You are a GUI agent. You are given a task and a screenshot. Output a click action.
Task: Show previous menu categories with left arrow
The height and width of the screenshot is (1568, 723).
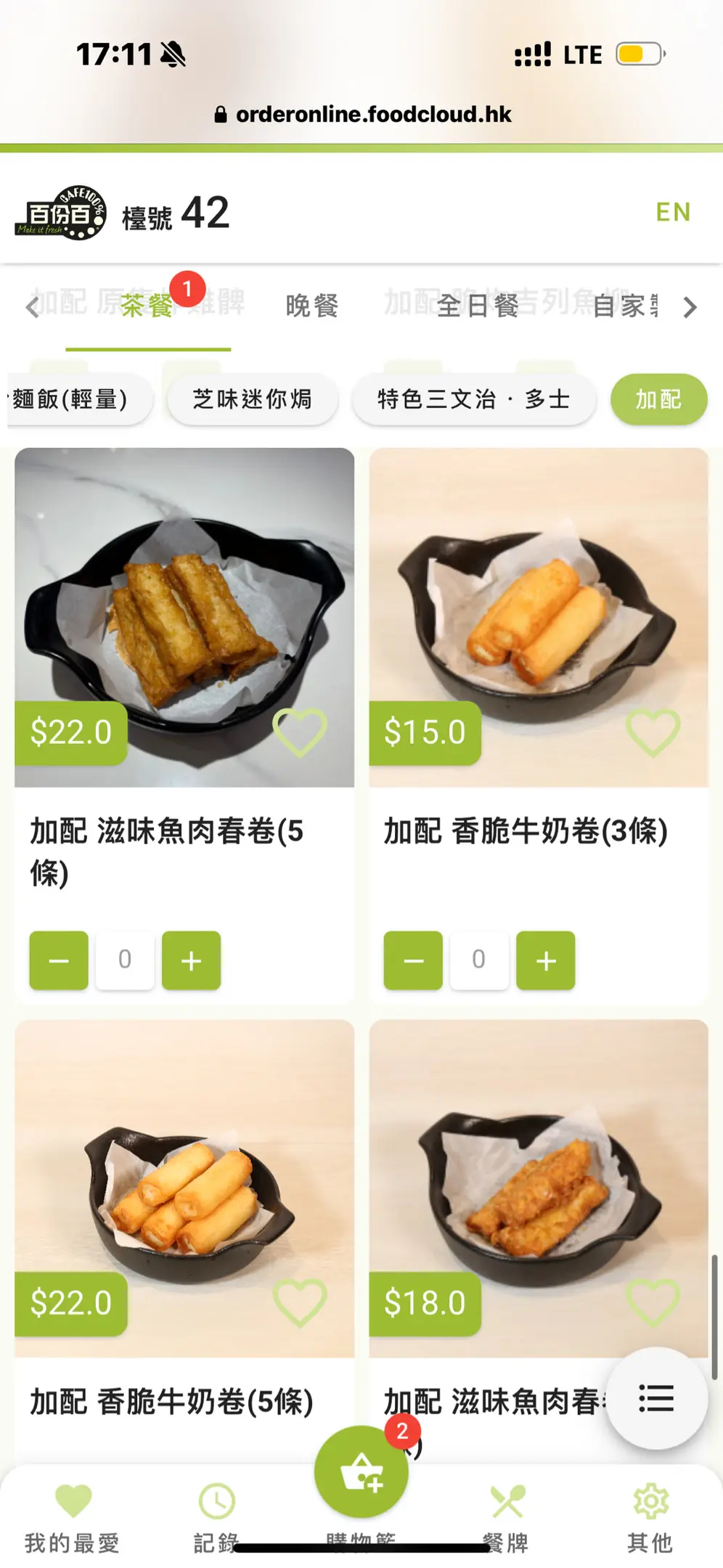click(32, 307)
